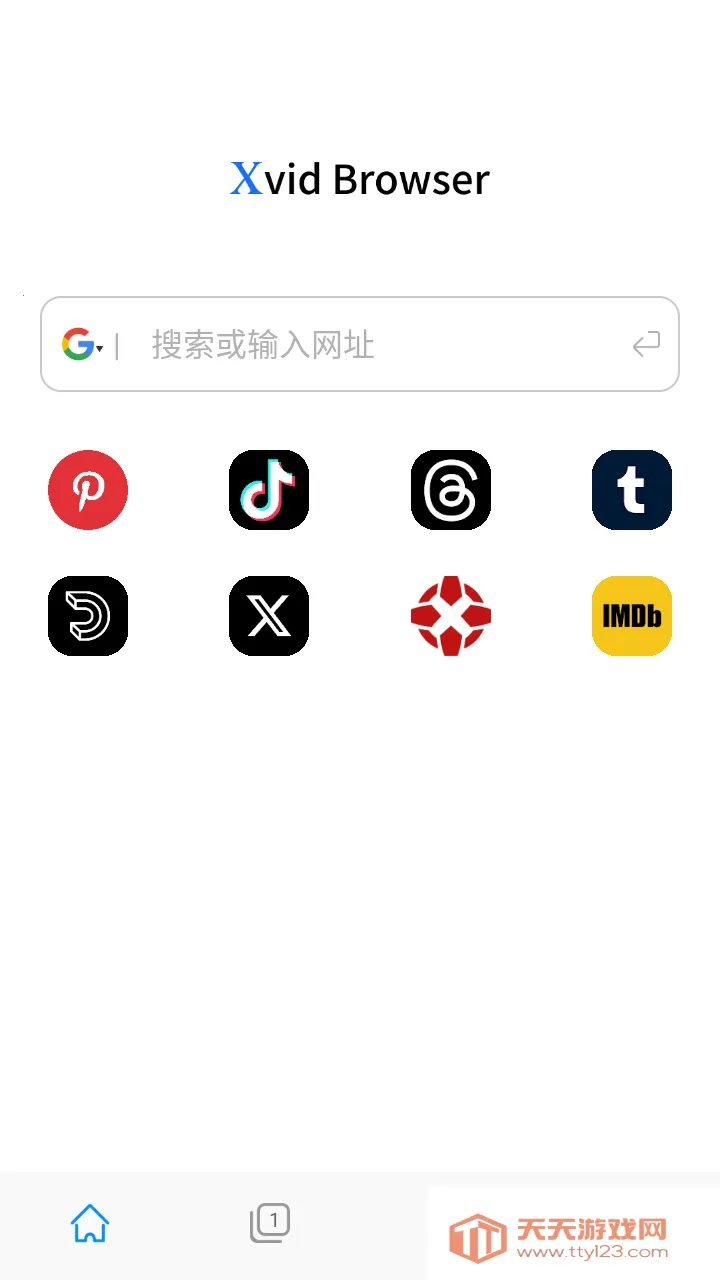
Task: Open the Threads shortcut
Action: (450, 490)
